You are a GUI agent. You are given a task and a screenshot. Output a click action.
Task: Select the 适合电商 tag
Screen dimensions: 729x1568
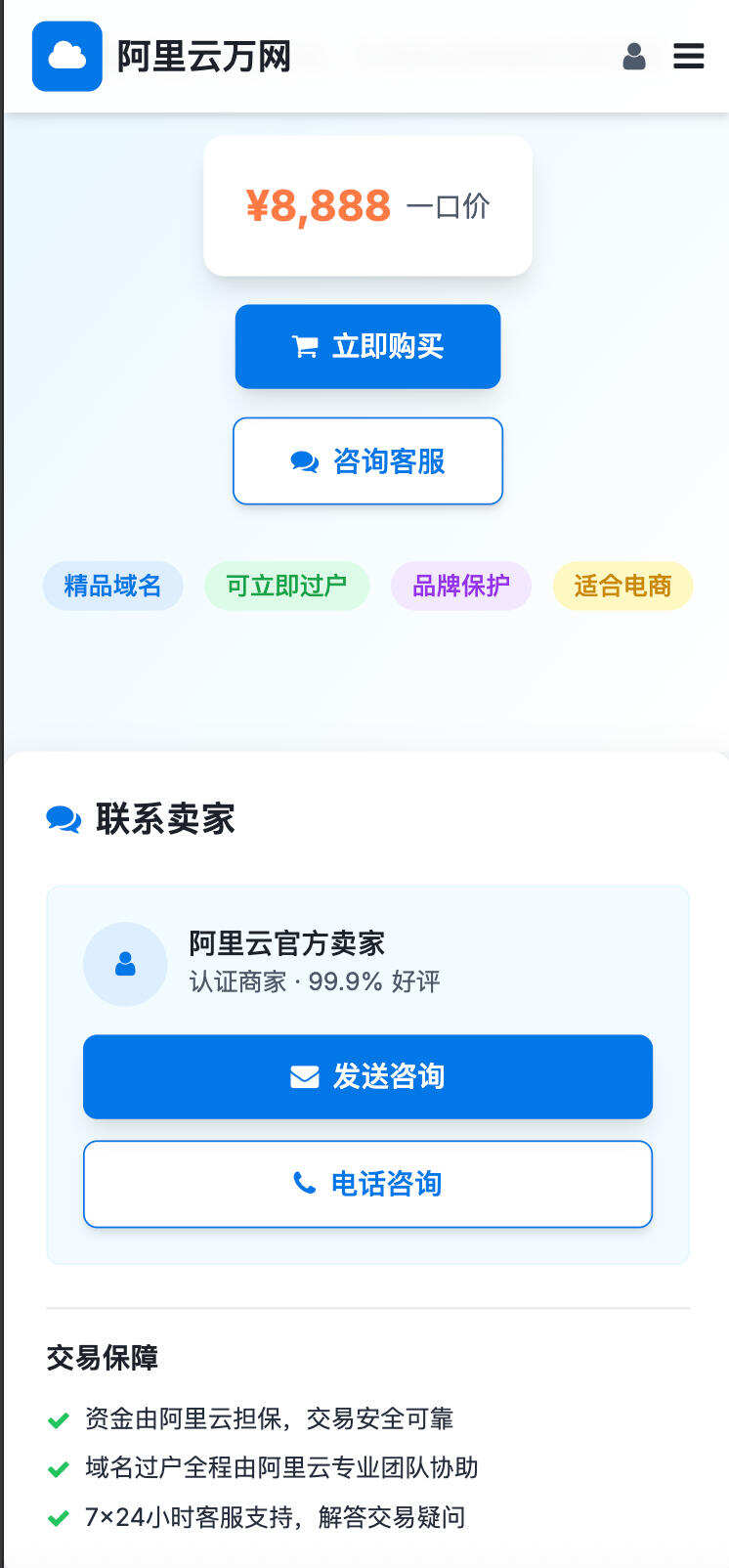click(x=622, y=586)
